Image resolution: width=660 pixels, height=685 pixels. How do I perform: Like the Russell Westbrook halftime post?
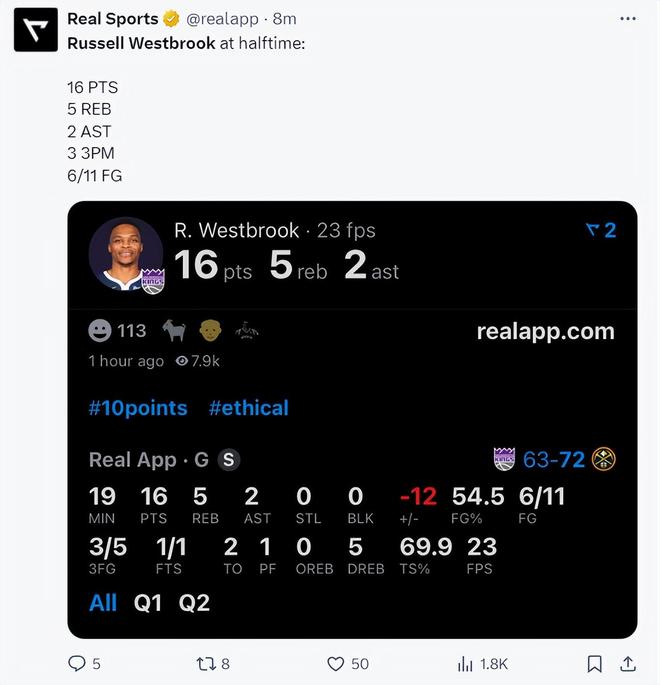pyautogui.click(x=337, y=663)
